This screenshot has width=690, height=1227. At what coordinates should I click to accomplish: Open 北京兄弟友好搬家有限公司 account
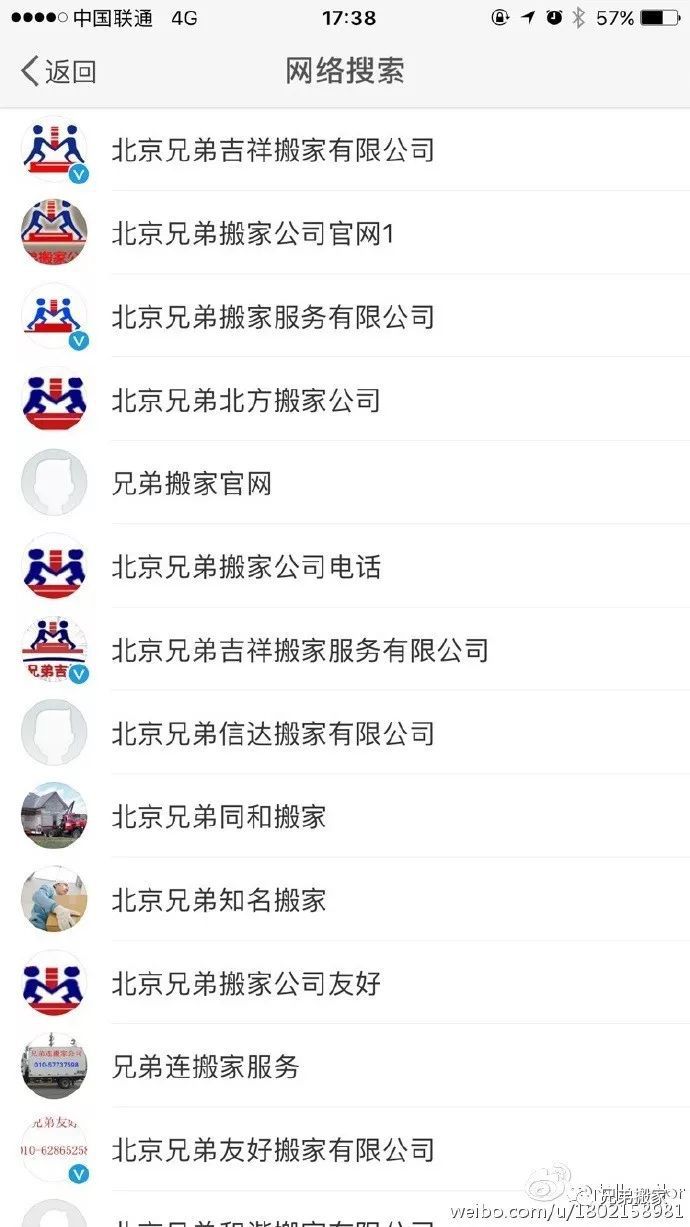tap(273, 1149)
